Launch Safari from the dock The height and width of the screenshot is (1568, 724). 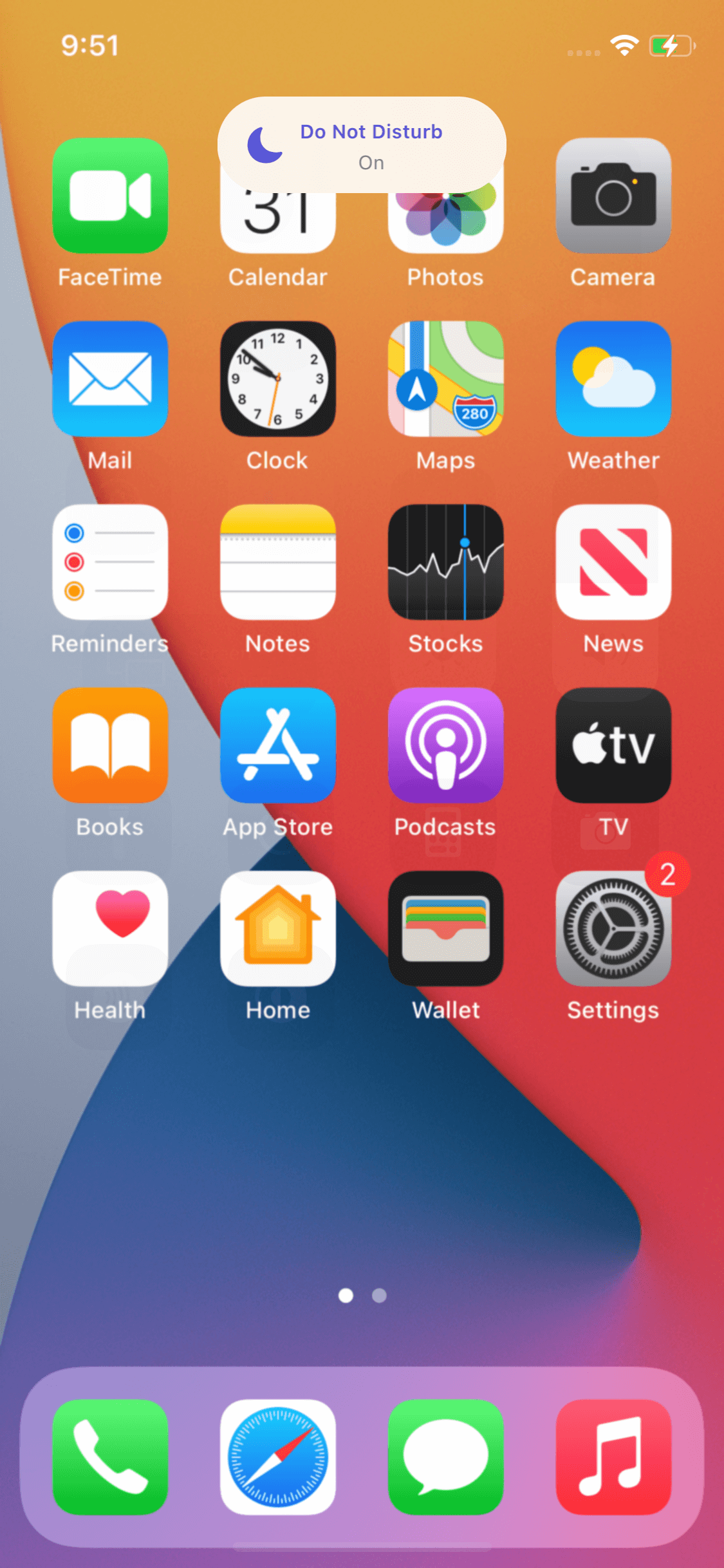pyautogui.click(x=278, y=1457)
